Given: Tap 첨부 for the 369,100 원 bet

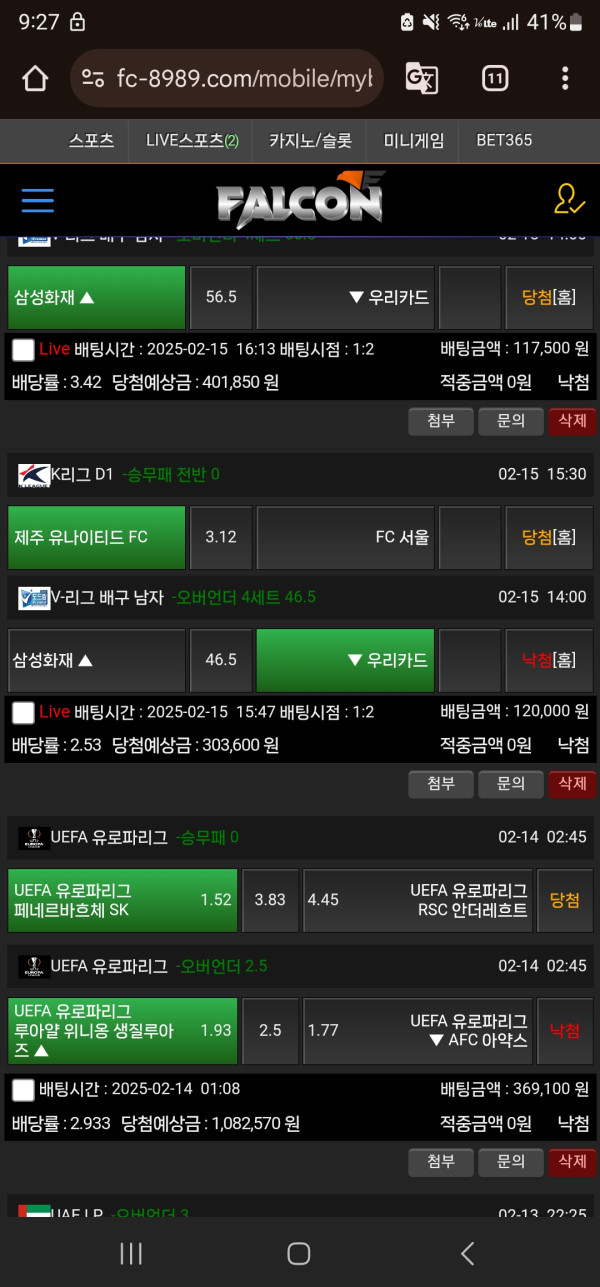Looking at the screenshot, I should point(441,1161).
